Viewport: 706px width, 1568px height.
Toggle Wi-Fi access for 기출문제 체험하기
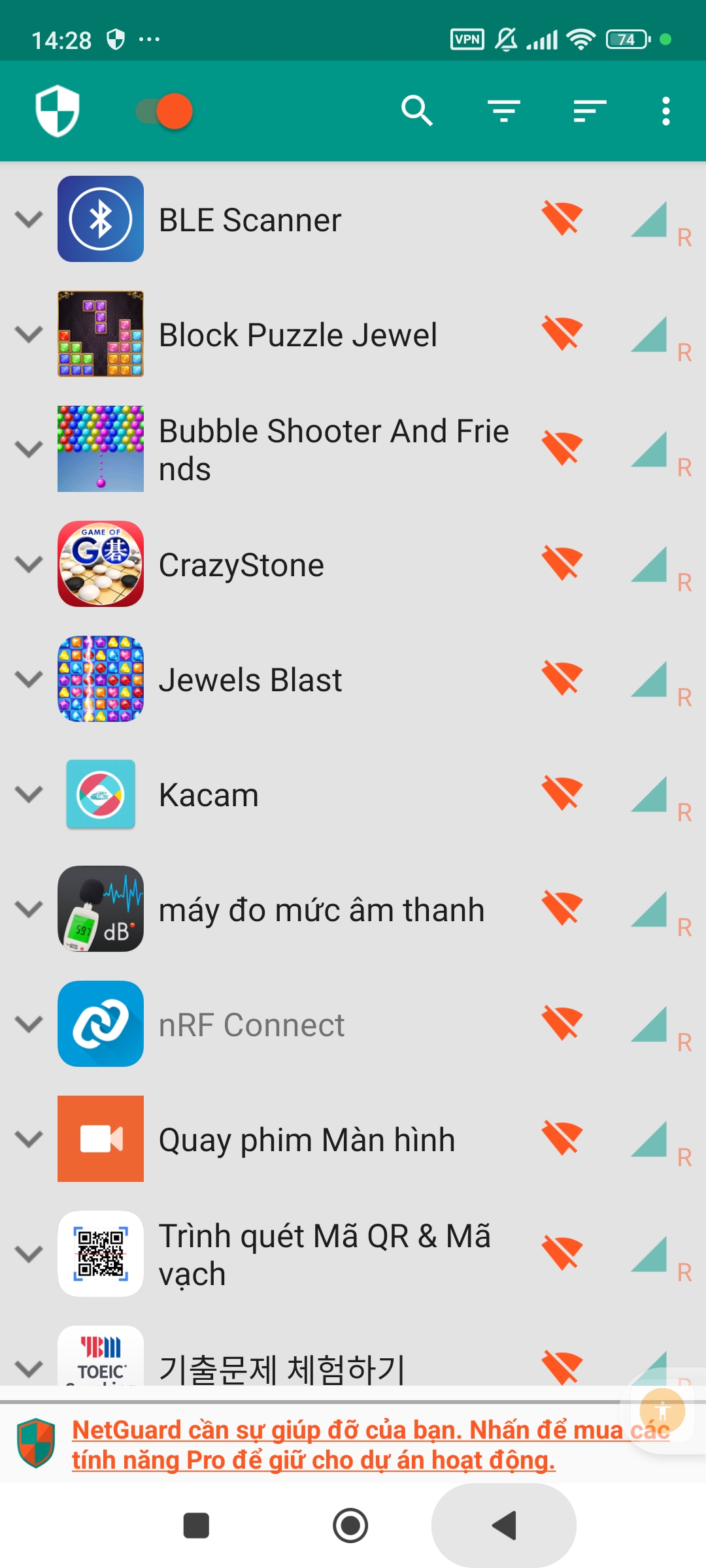click(562, 1367)
